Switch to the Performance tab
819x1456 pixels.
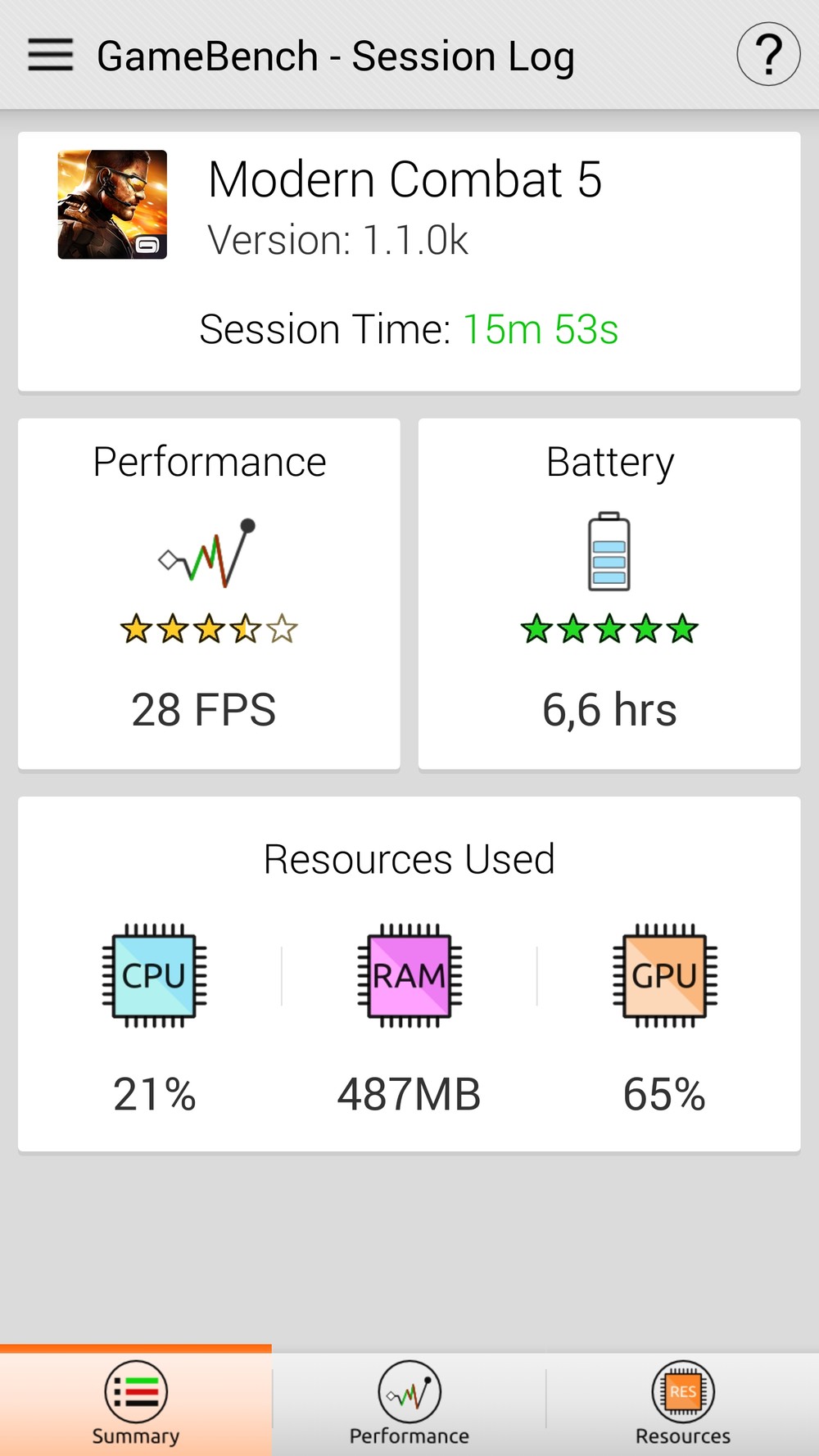point(409,1402)
